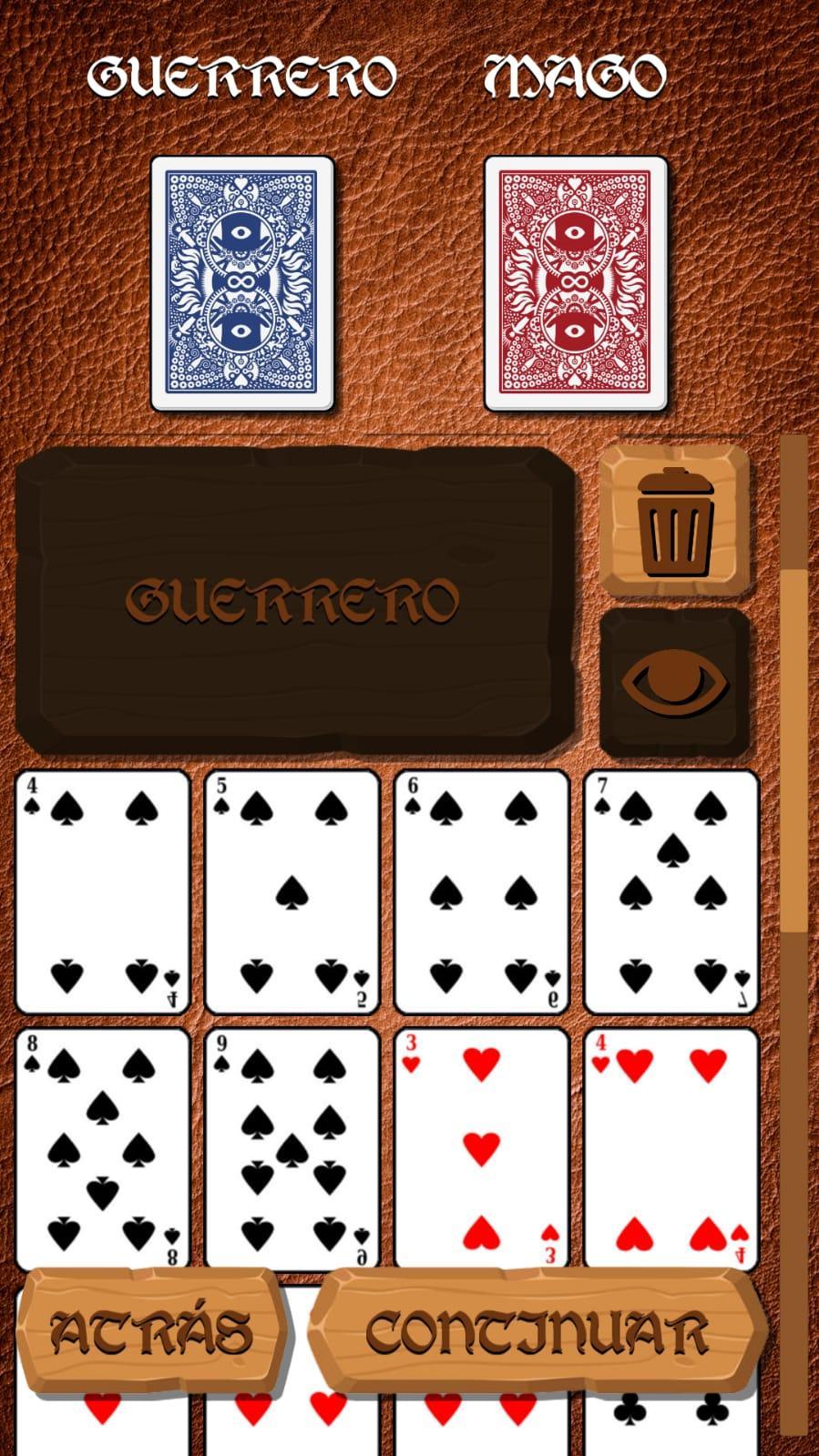The height and width of the screenshot is (1456, 819).
Task: Choose the 6 of spades card
Action: 482,891
